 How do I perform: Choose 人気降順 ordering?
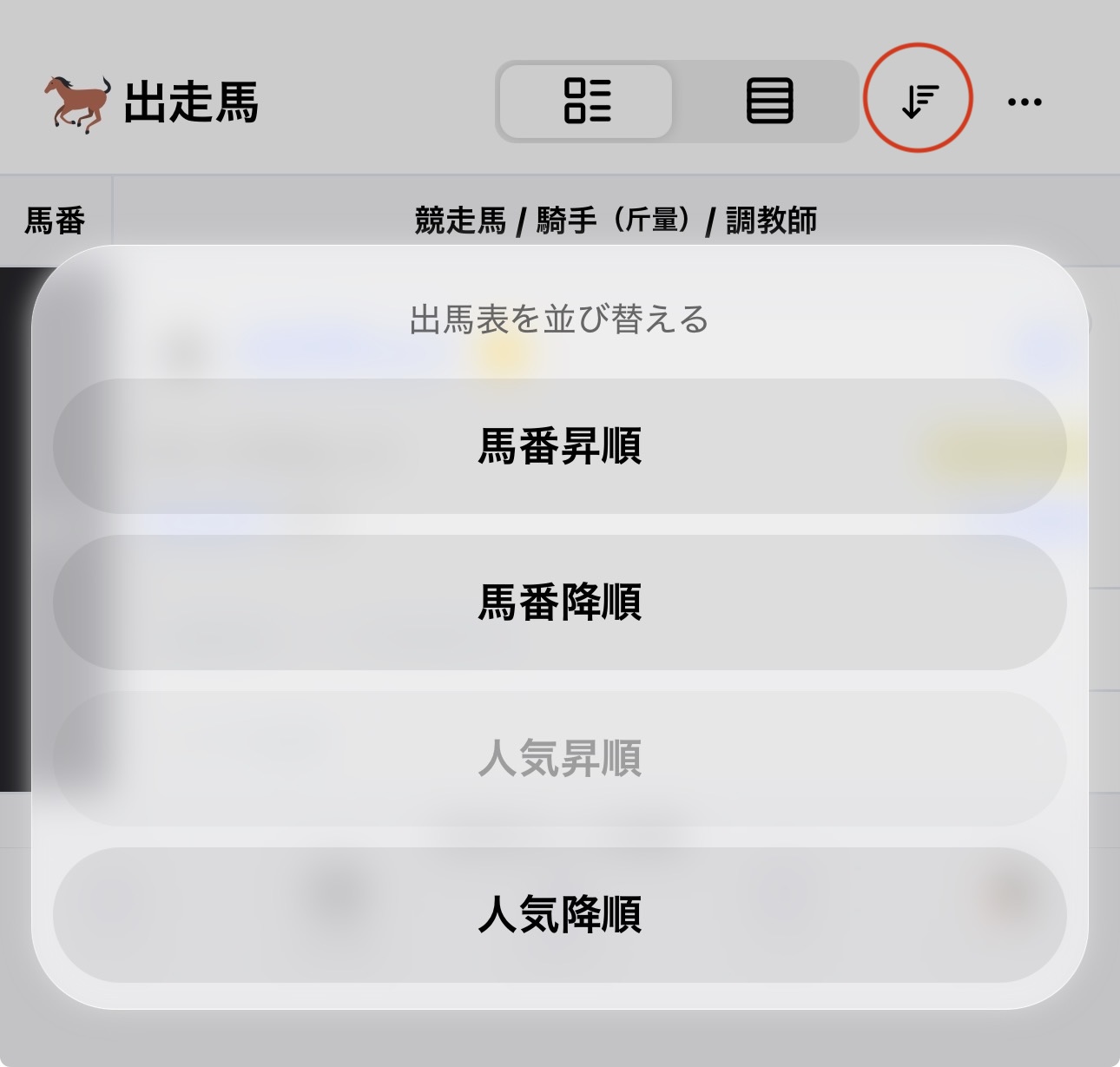coord(559,915)
